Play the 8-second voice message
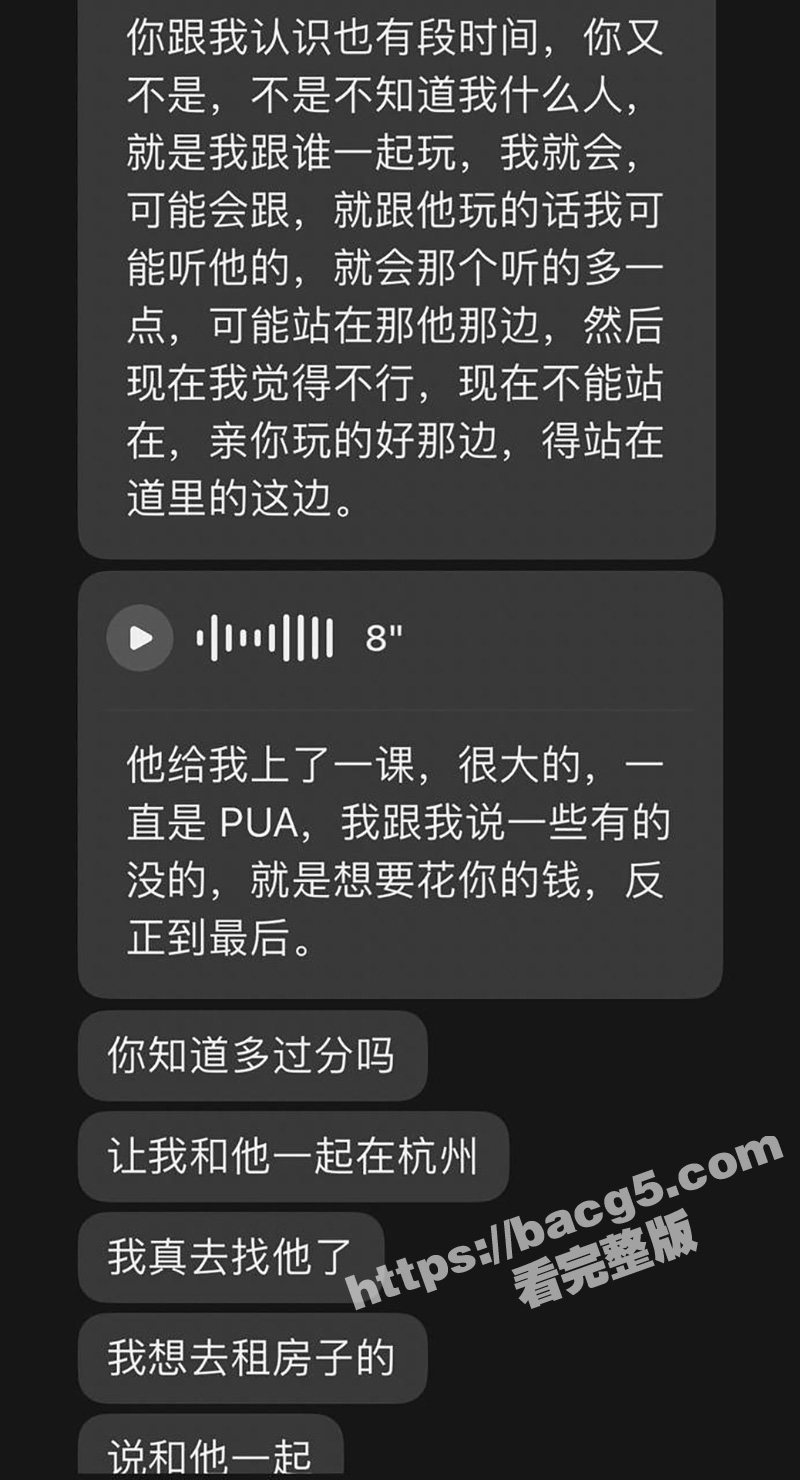The image size is (800, 1480). click(x=140, y=638)
